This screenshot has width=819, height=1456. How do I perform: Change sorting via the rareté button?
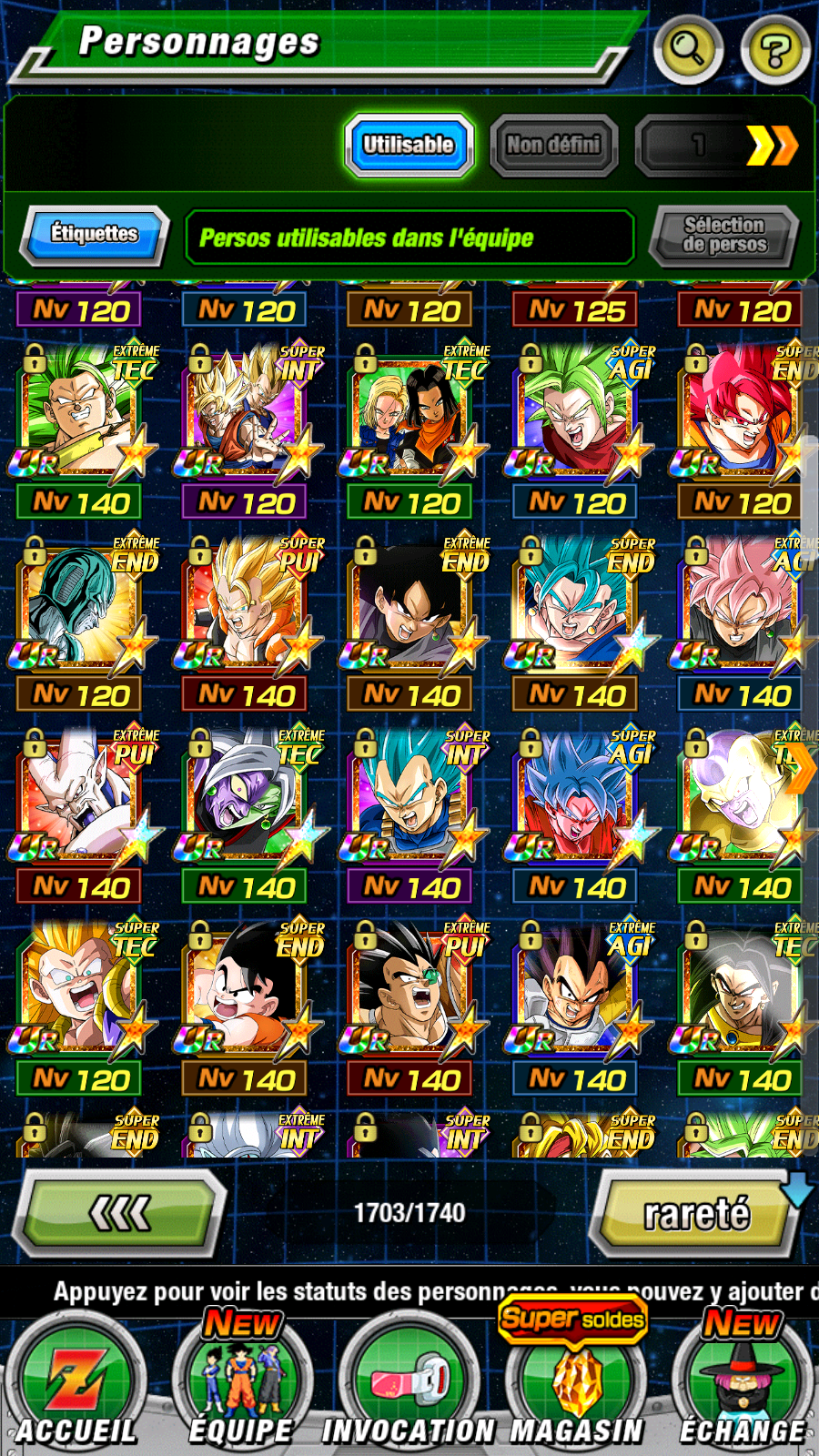click(x=696, y=1214)
